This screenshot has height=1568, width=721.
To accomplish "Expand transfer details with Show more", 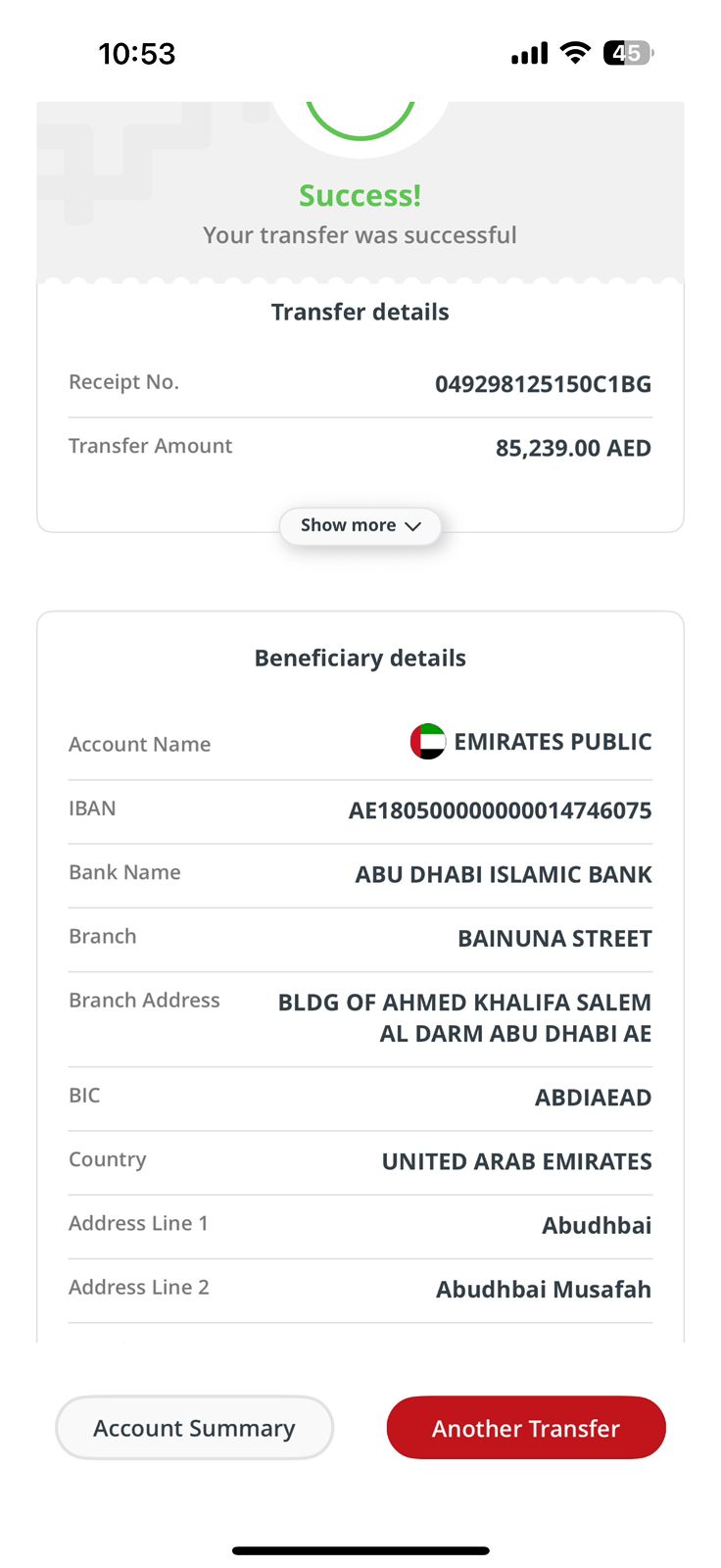I will click(x=360, y=526).
